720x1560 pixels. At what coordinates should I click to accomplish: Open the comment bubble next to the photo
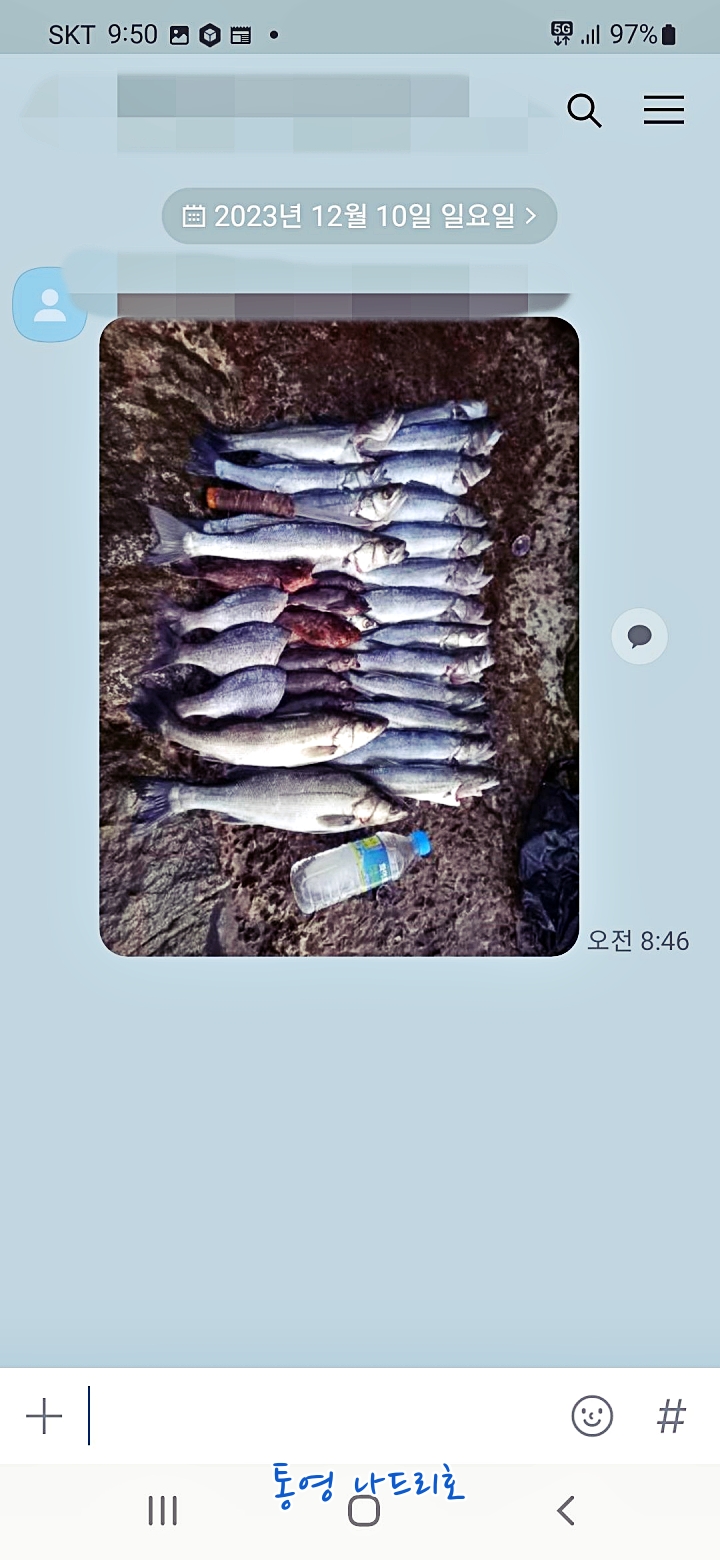639,636
